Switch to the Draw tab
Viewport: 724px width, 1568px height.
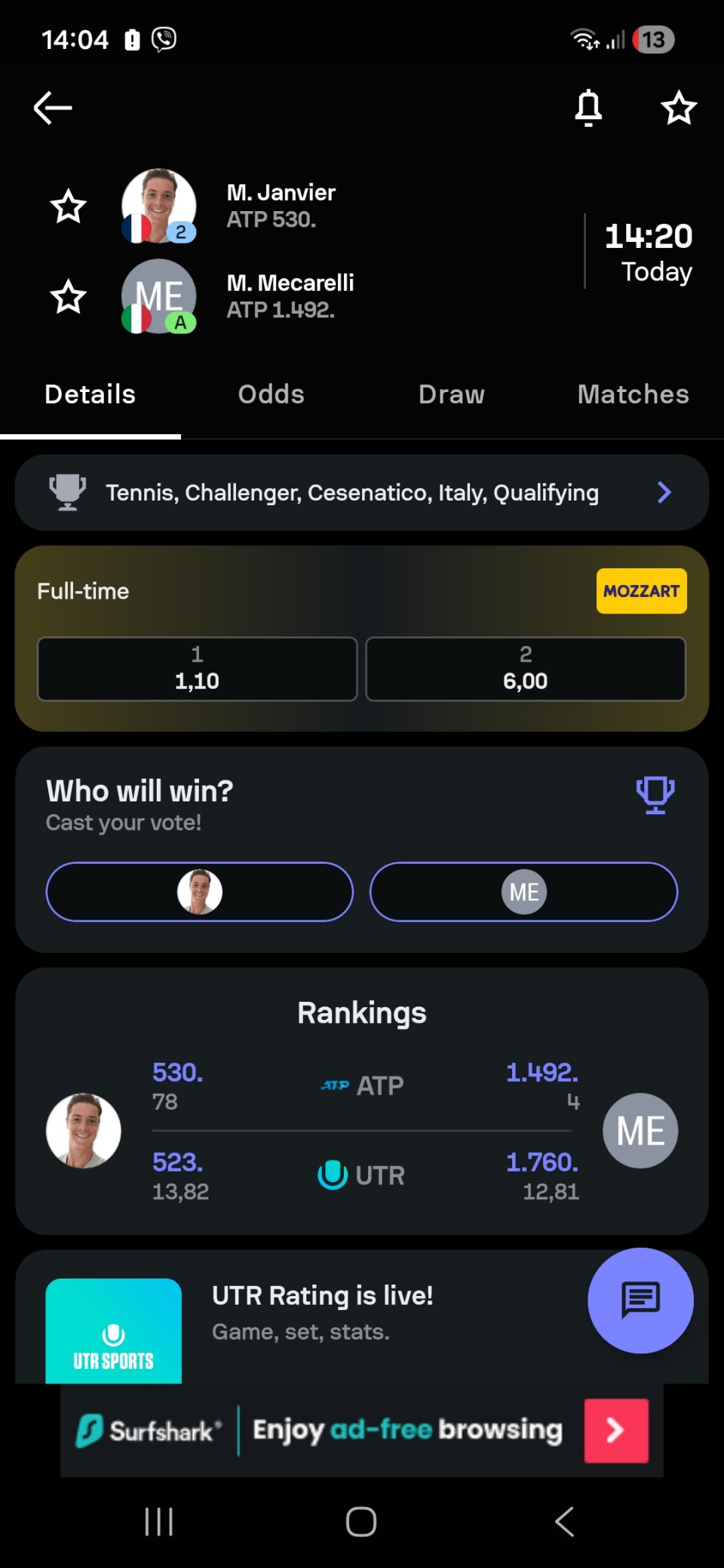[x=452, y=394]
